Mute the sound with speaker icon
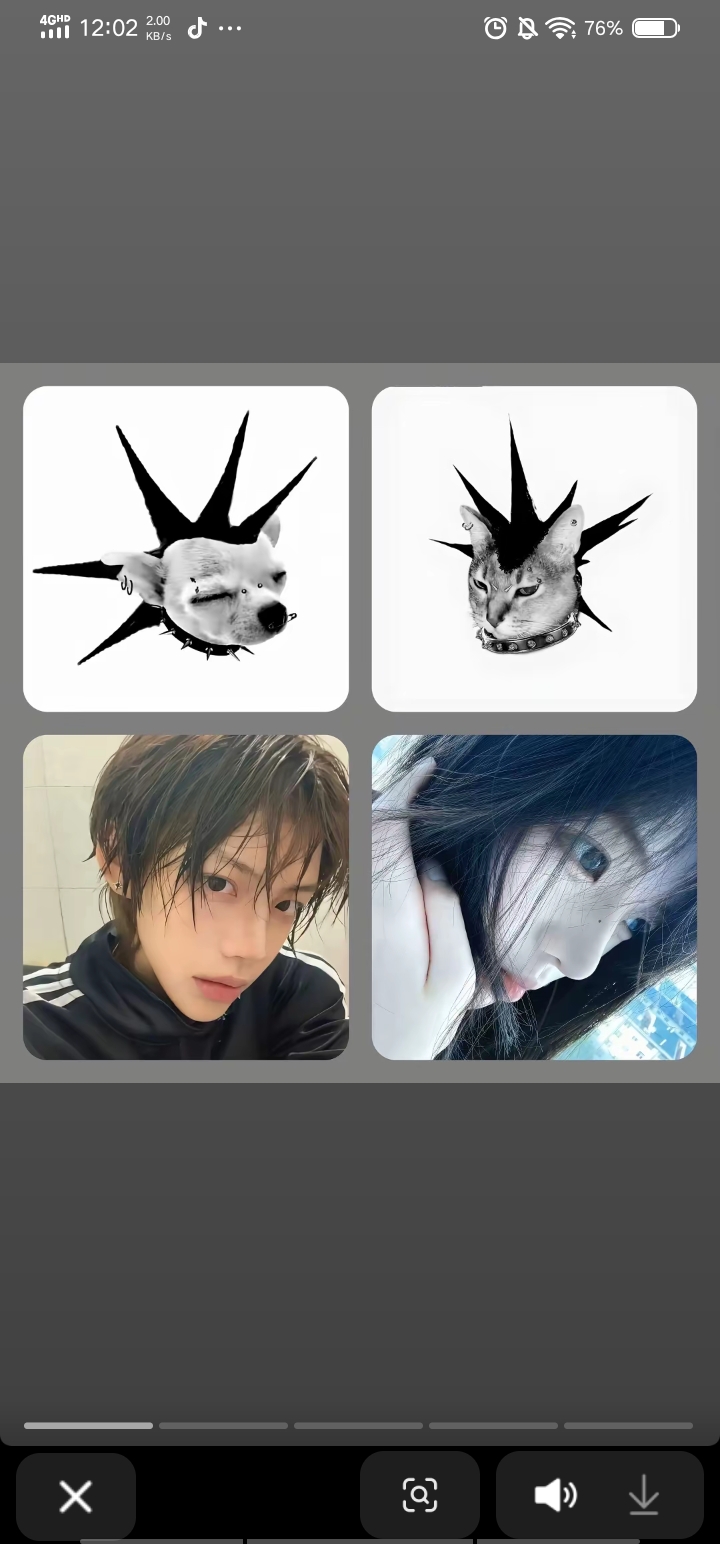 pyautogui.click(x=555, y=1496)
